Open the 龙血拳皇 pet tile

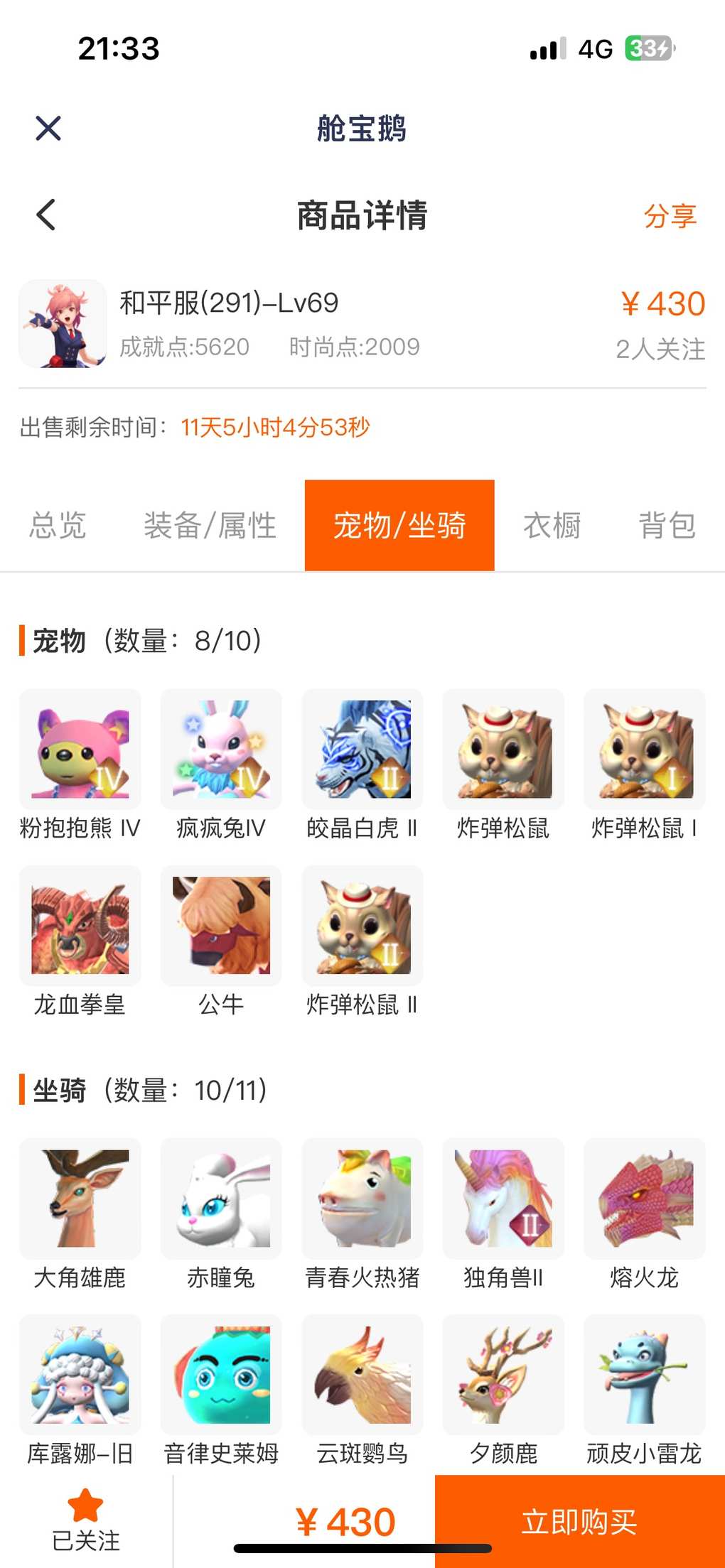[80, 926]
